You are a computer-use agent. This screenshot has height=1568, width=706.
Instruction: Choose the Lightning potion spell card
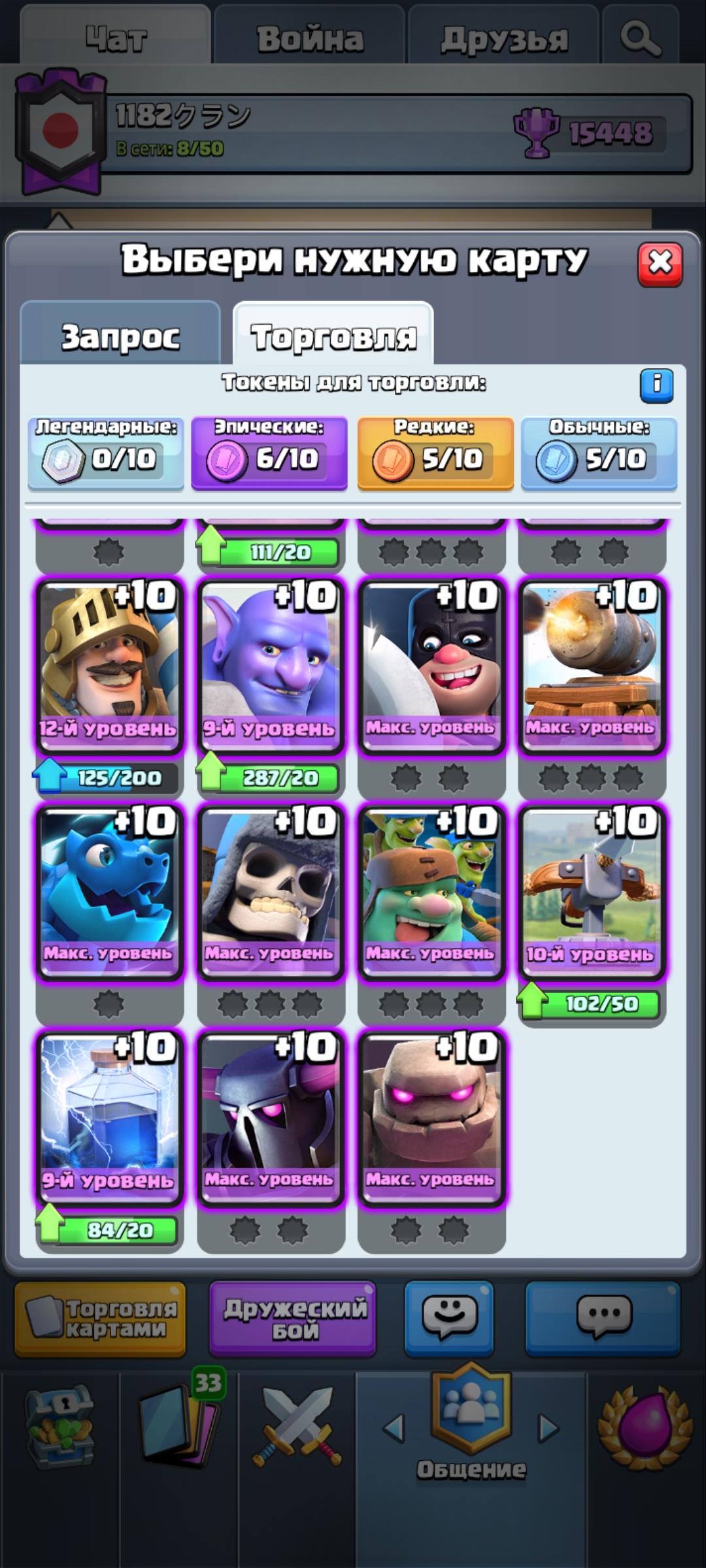click(109, 1119)
